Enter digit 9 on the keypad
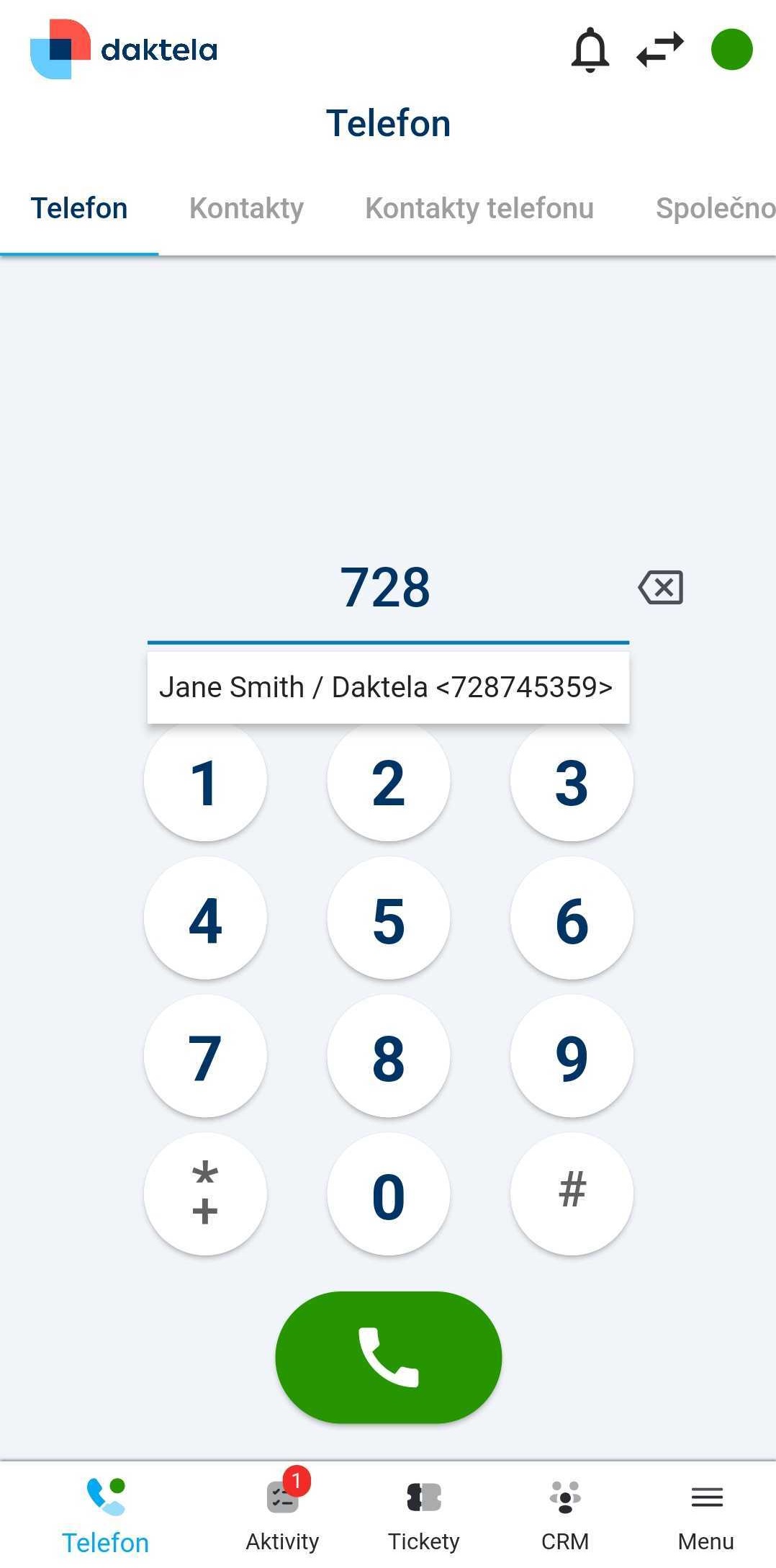 pos(572,1057)
